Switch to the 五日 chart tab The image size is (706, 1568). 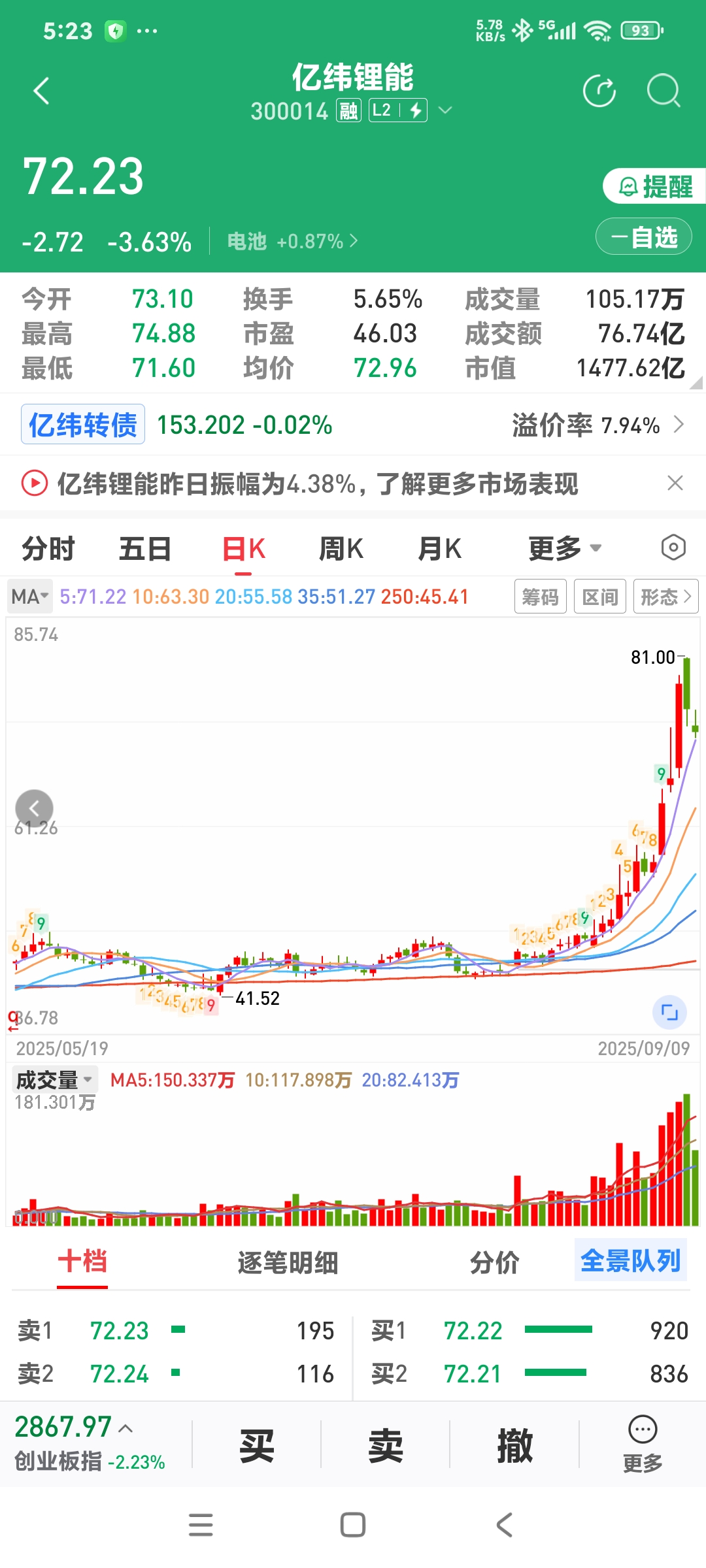[145, 549]
